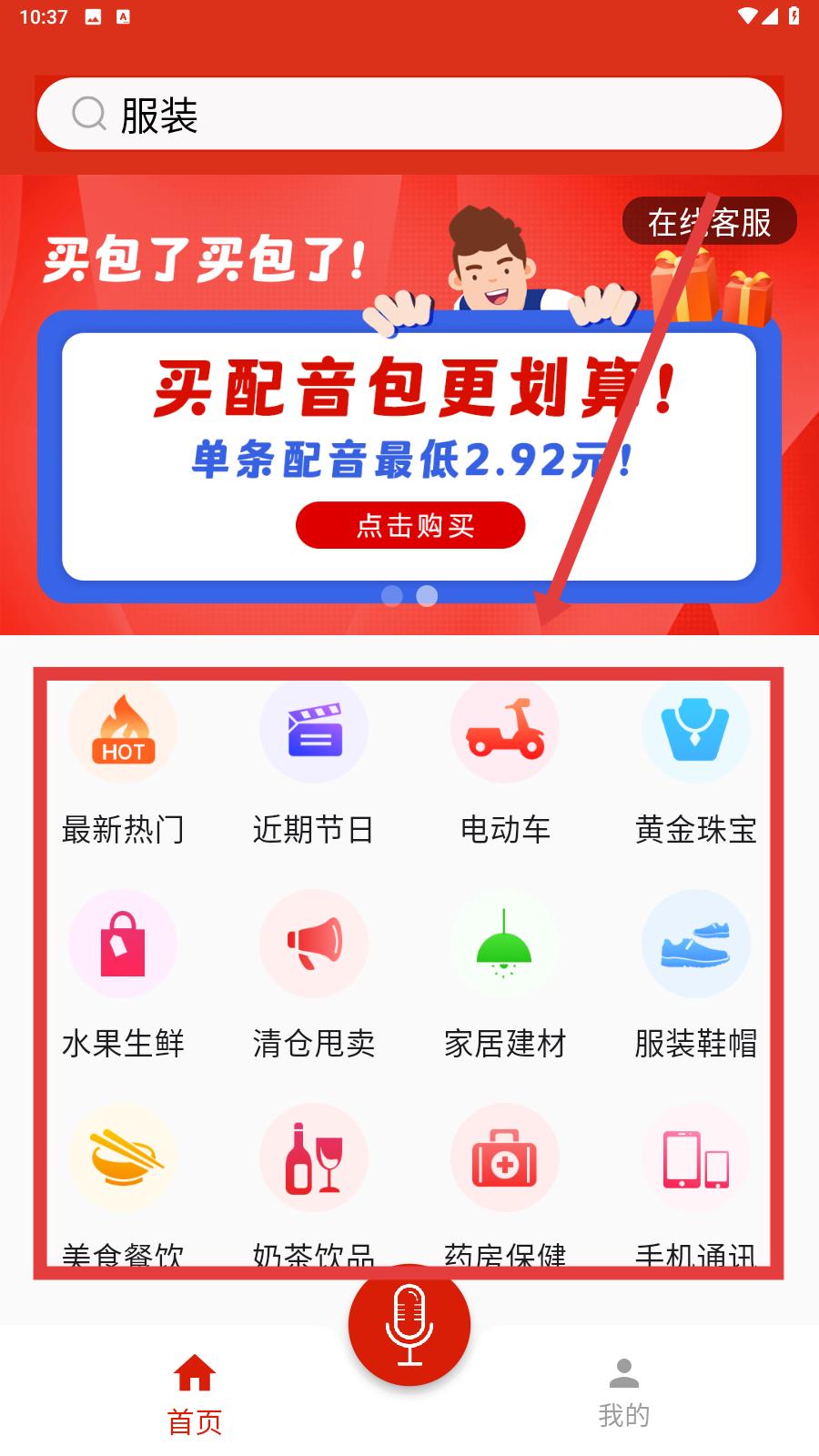
Task: Select the 服装鞋帽 category
Action: [696, 976]
